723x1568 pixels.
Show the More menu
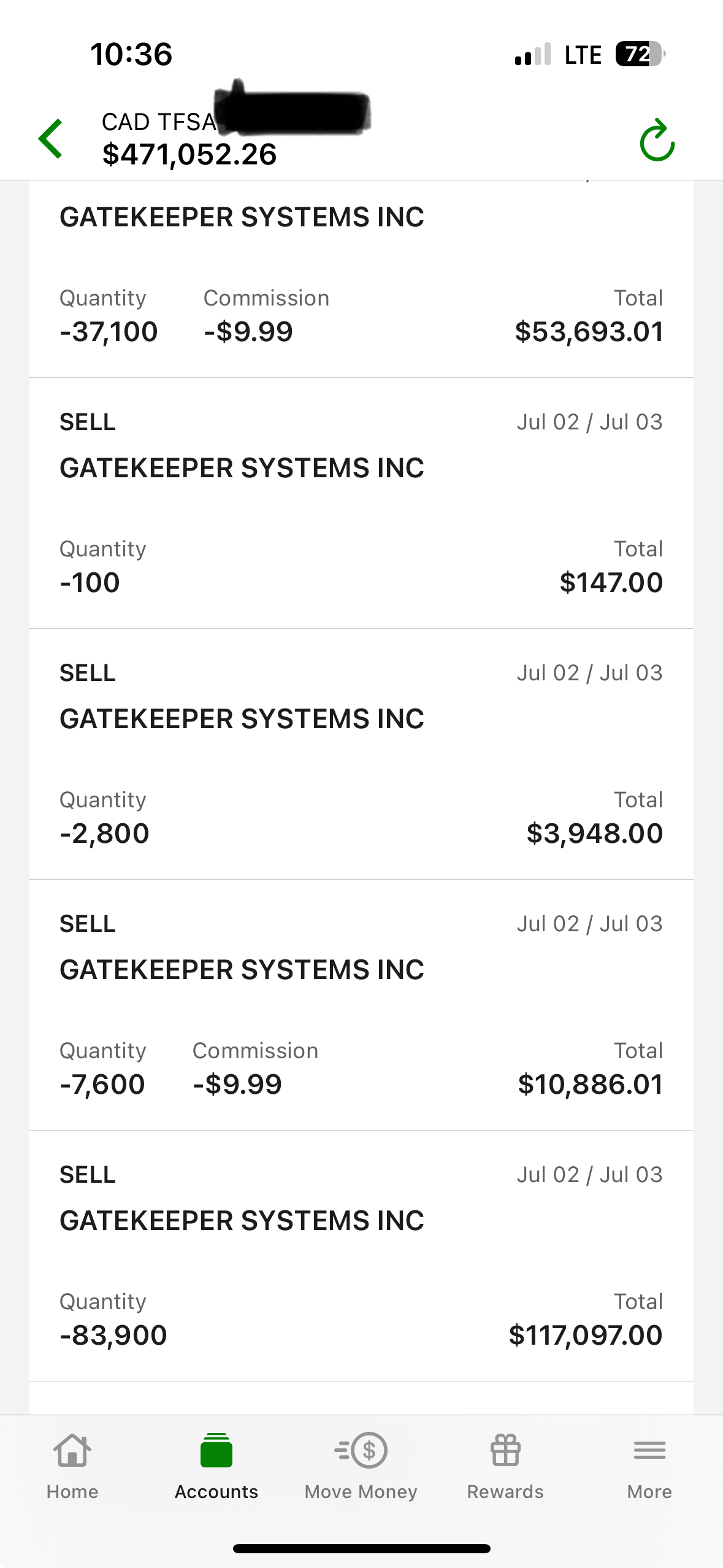point(649,1465)
